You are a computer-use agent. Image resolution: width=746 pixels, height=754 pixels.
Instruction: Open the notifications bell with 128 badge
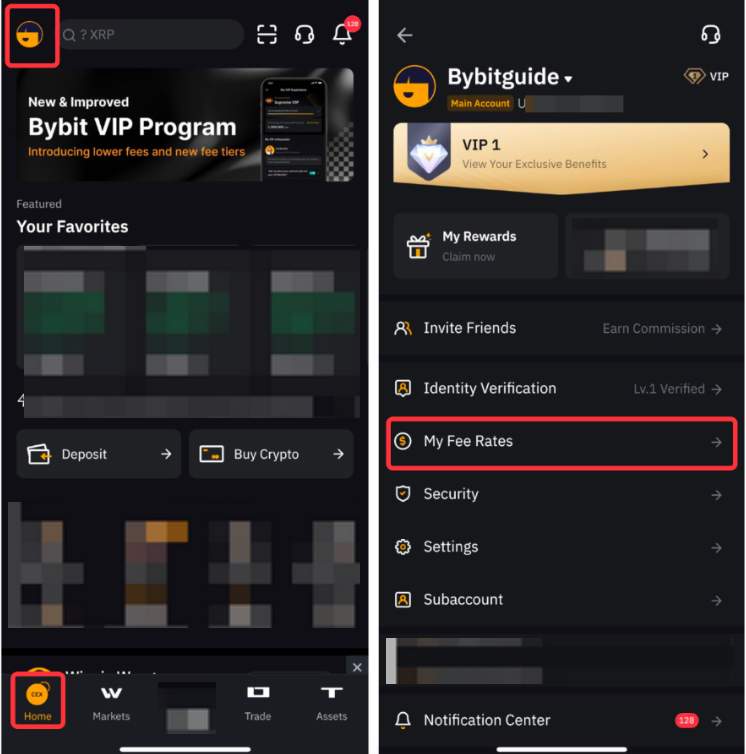click(x=342, y=35)
